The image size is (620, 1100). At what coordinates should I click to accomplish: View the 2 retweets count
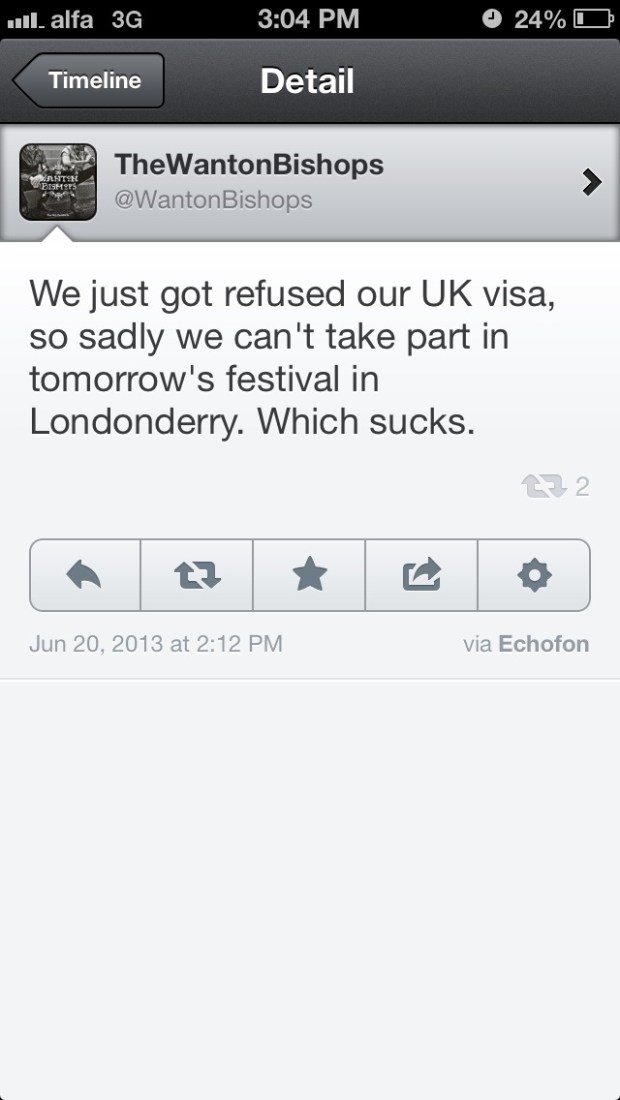click(556, 487)
